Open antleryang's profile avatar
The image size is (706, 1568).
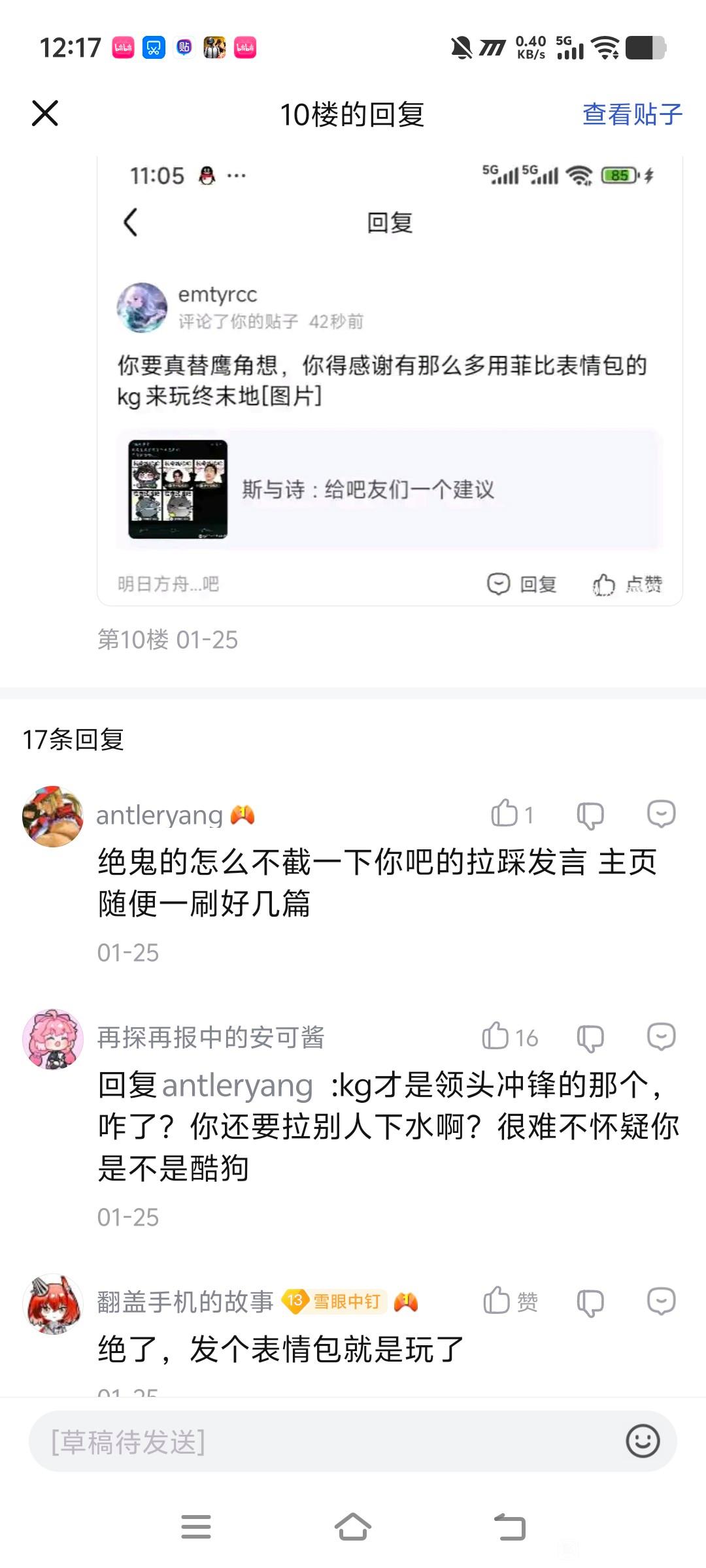click(x=53, y=816)
